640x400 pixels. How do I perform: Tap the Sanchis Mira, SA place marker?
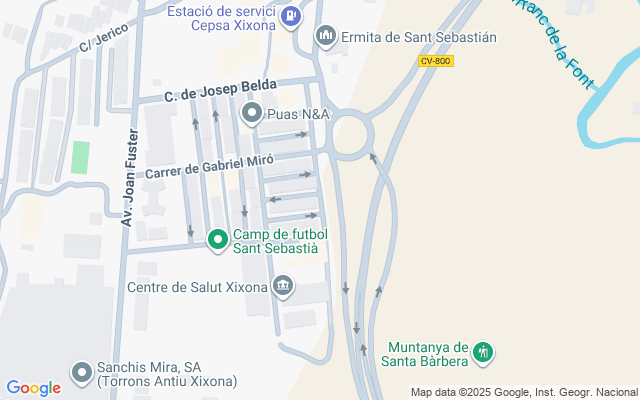click(x=81, y=372)
